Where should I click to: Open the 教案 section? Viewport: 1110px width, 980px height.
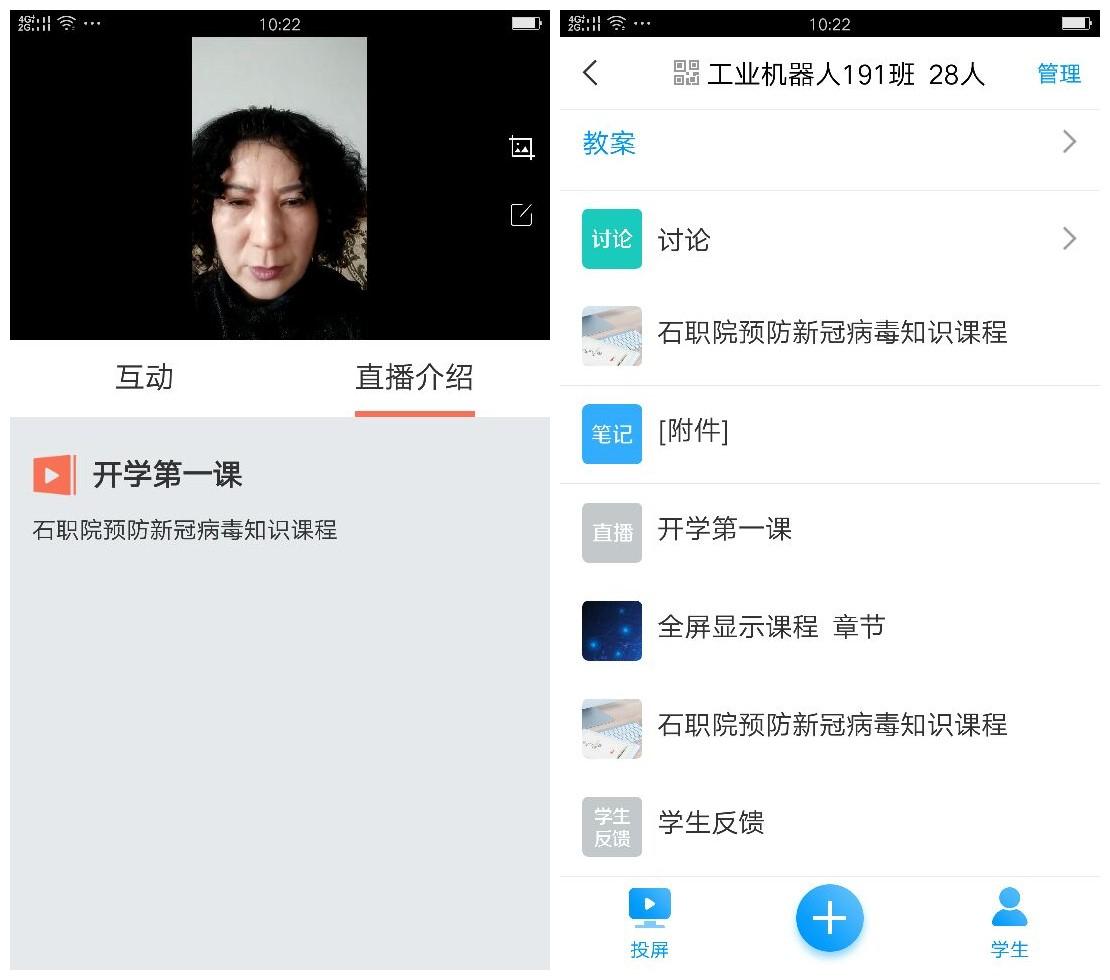click(829, 143)
